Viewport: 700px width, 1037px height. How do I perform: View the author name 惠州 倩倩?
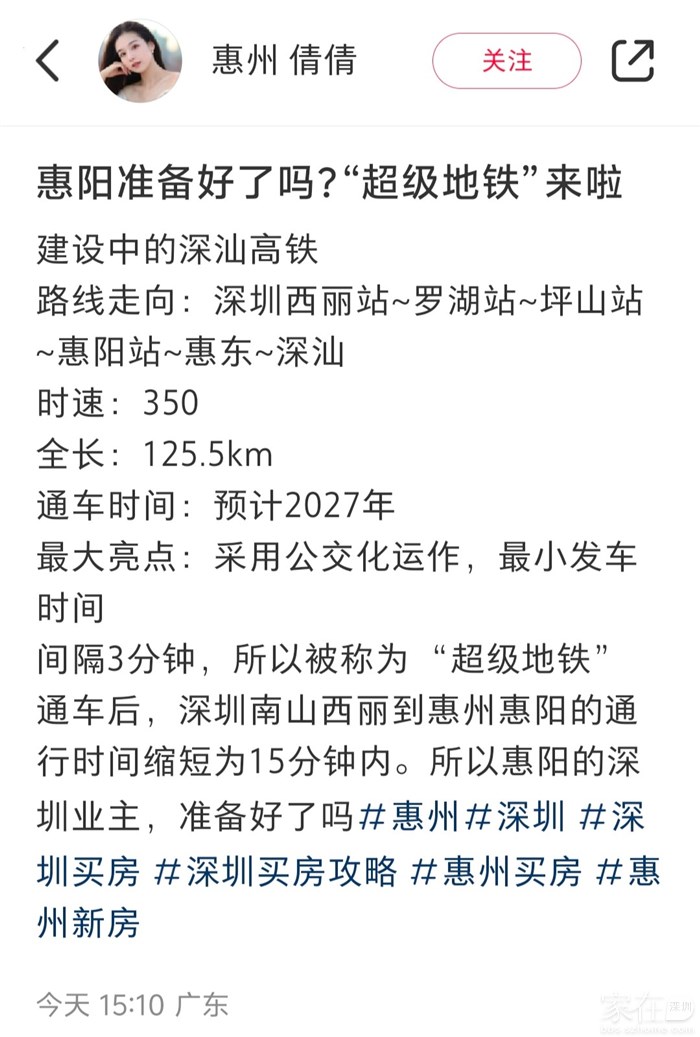[x=284, y=61]
